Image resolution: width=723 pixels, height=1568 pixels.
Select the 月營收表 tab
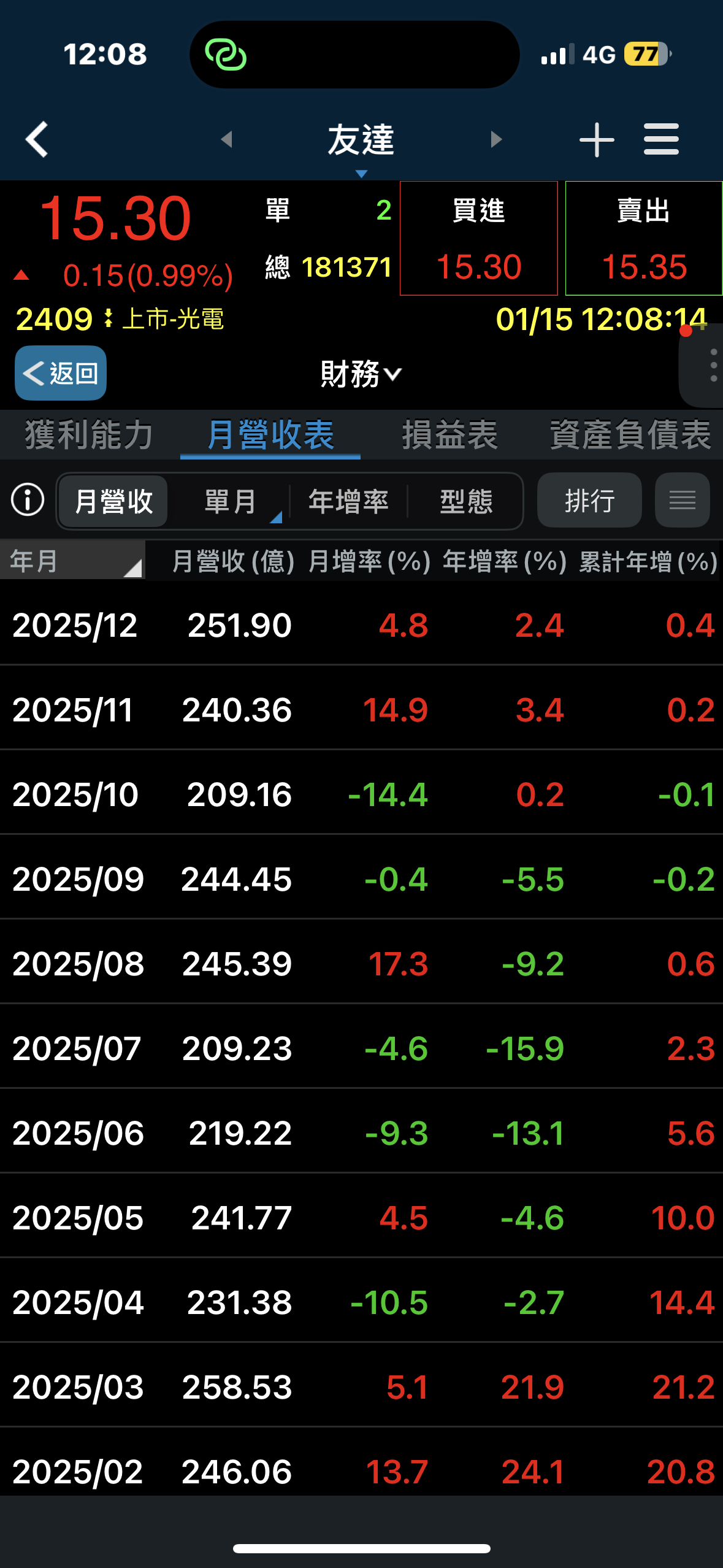point(270,435)
